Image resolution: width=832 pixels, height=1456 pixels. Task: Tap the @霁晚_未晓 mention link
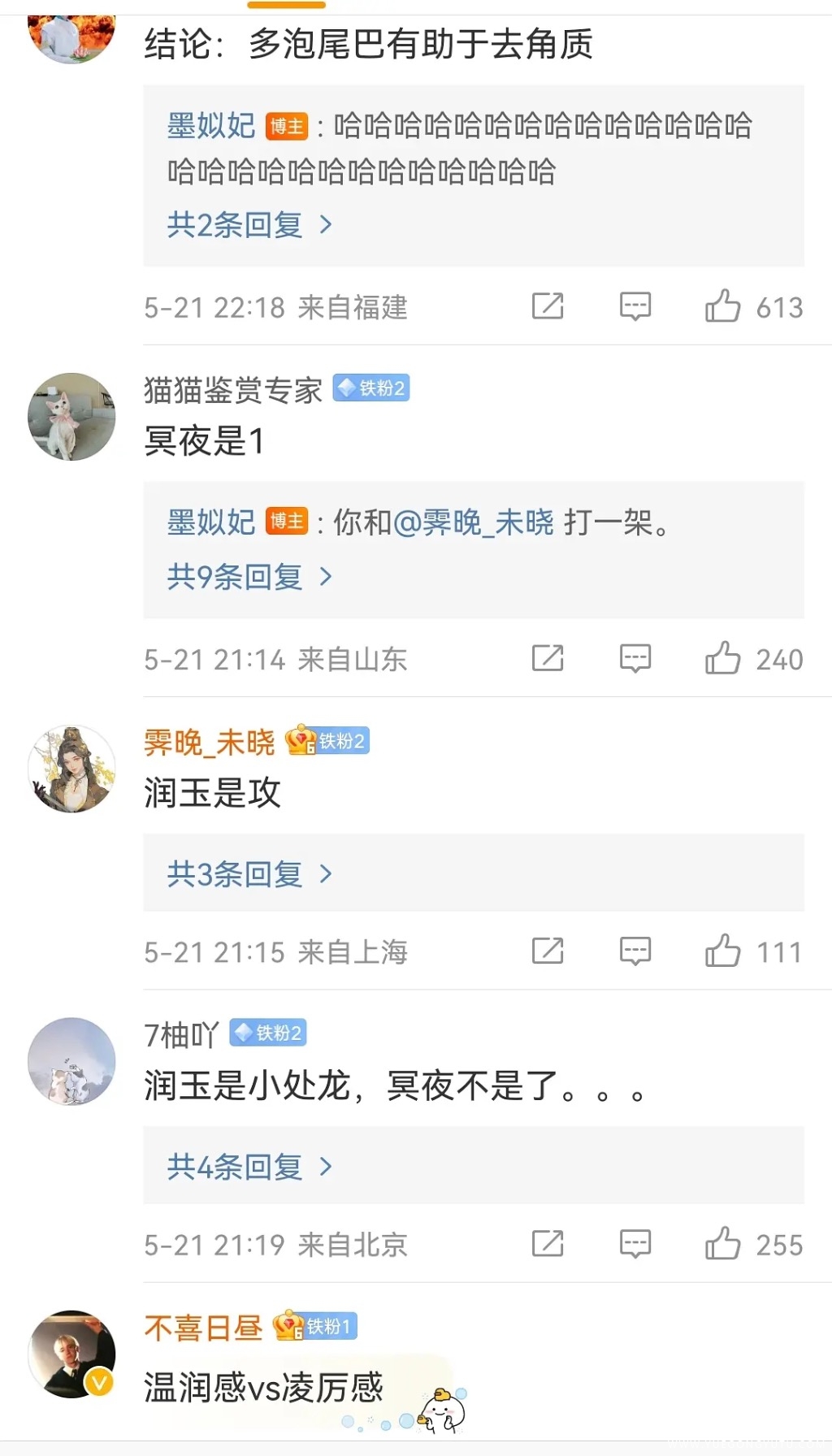(473, 522)
